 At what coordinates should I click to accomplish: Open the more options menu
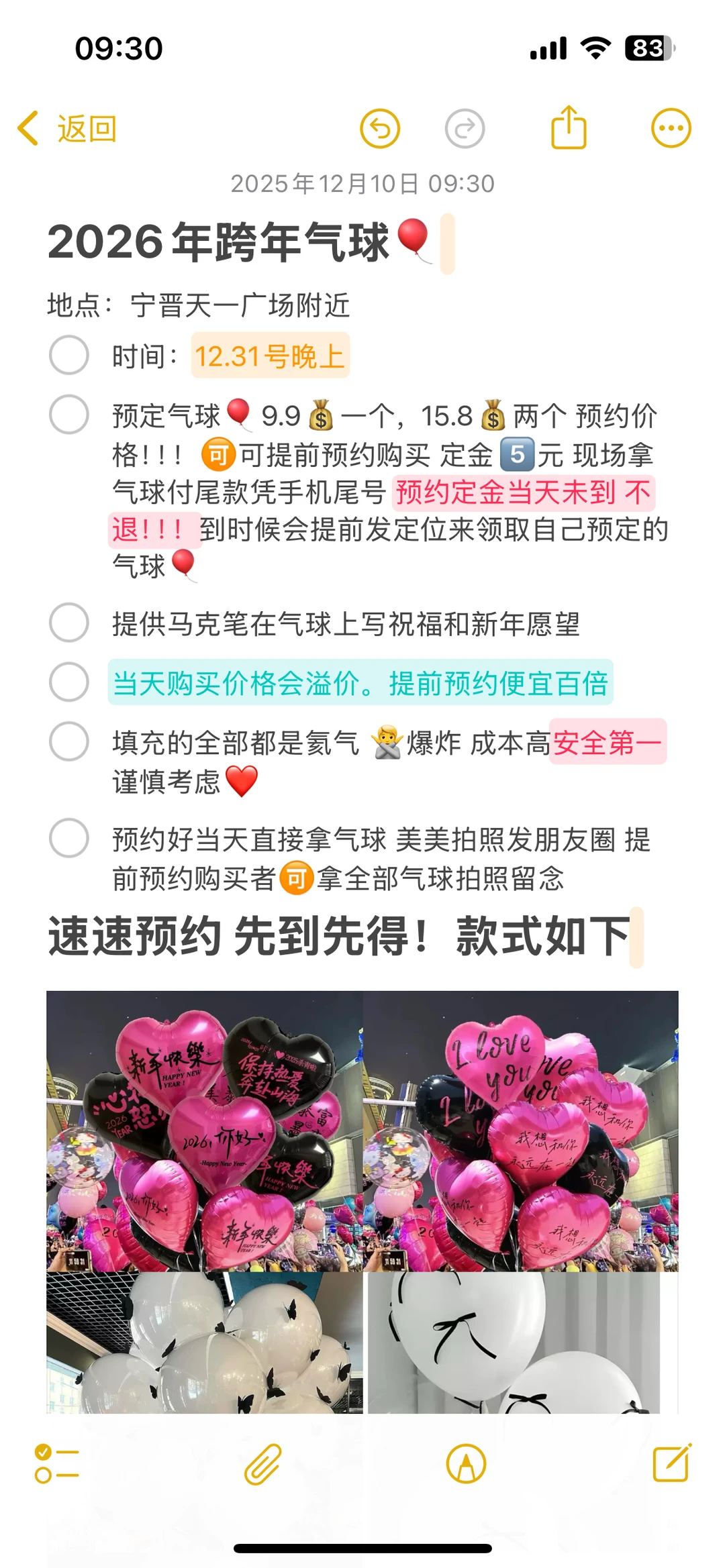point(671,128)
